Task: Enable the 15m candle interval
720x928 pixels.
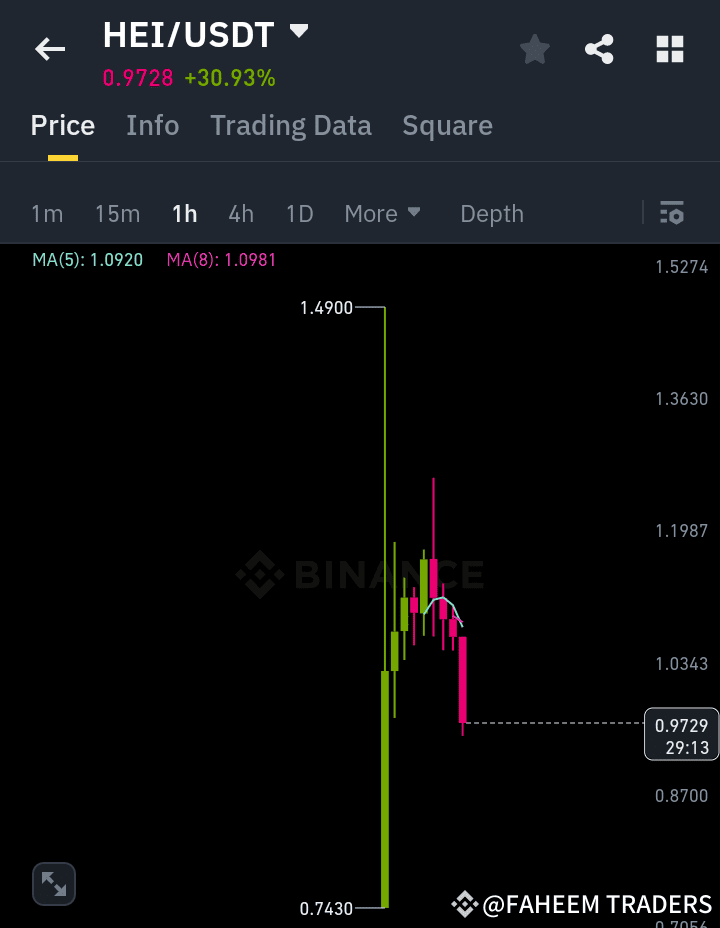Action: coord(117,213)
